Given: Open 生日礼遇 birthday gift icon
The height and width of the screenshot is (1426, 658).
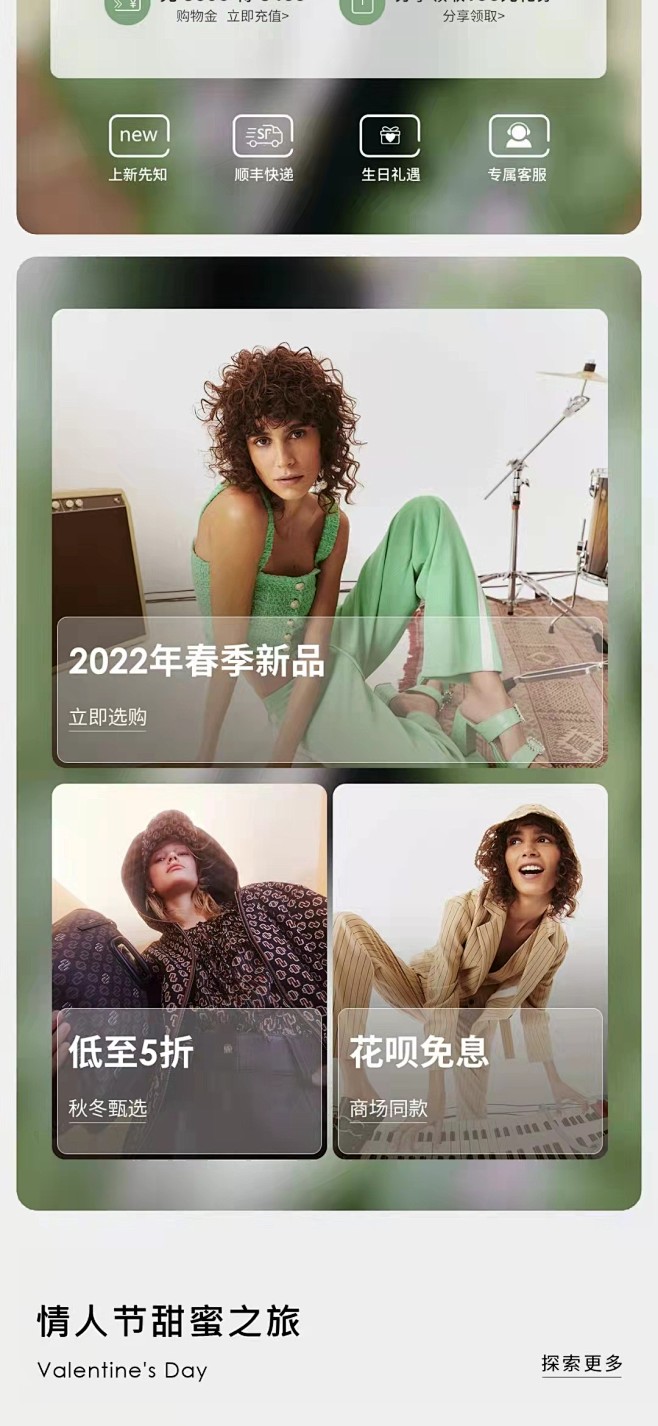Looking at the screenshot, I should pyautogui.click(x=390, y=148).
